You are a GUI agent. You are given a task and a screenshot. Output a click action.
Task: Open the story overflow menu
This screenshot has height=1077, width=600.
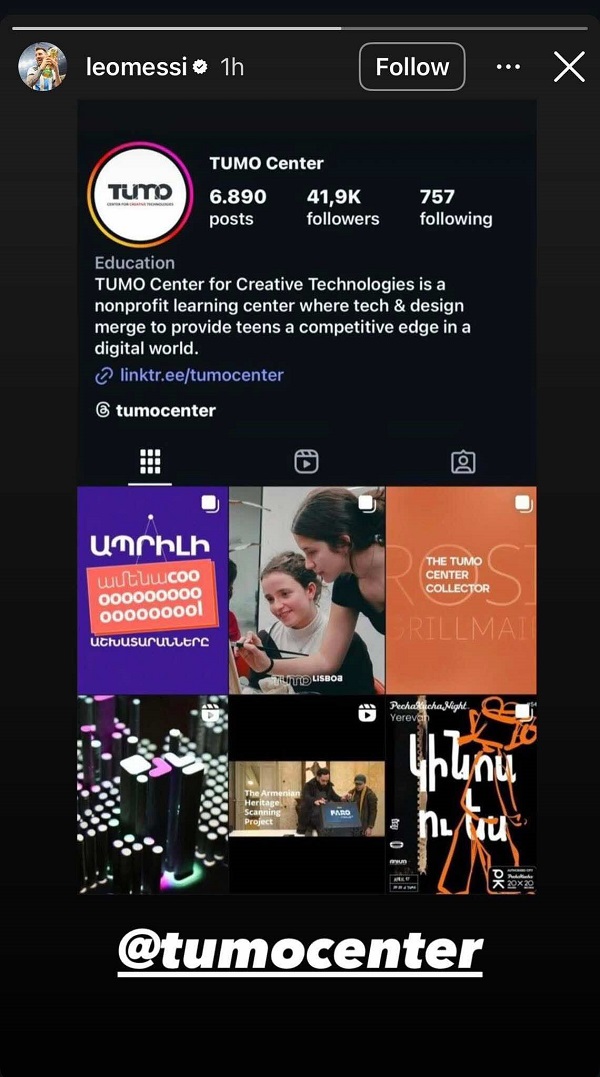tap(508, 67)
